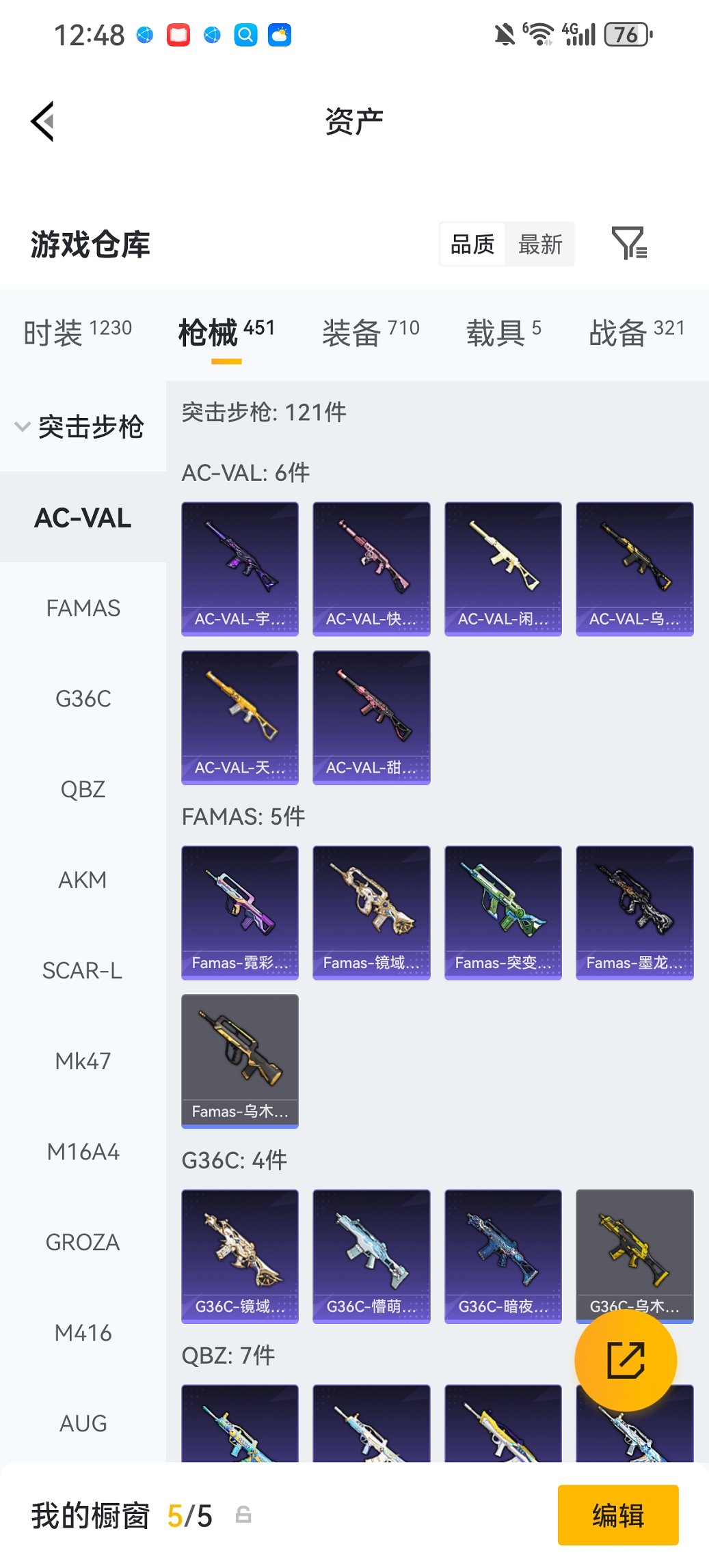The image size is (709, 1568).
Task: Open the filter icon next to 最新
Action: tap(628, 243)
